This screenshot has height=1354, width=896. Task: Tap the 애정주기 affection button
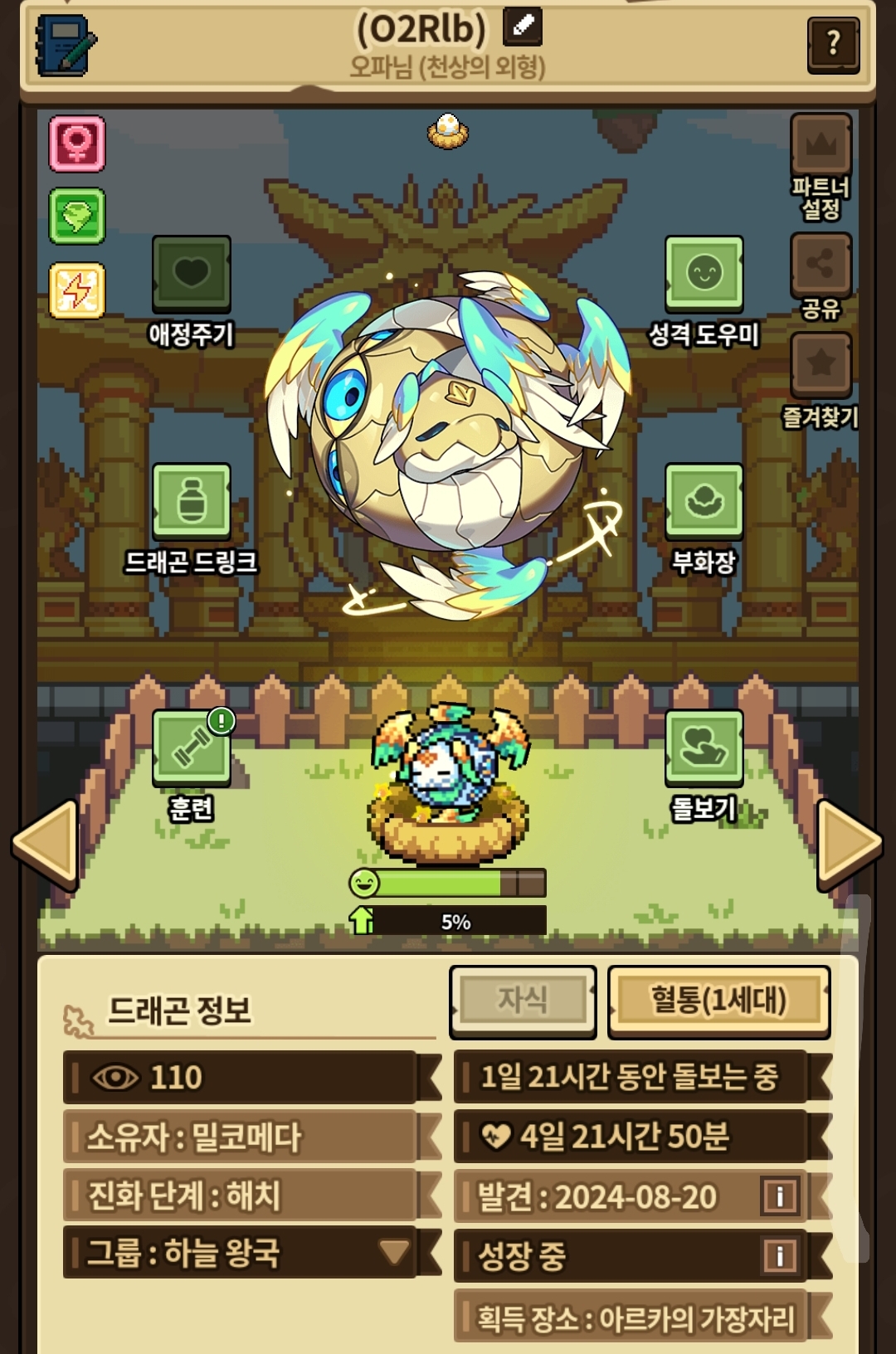tap(192, 274)
